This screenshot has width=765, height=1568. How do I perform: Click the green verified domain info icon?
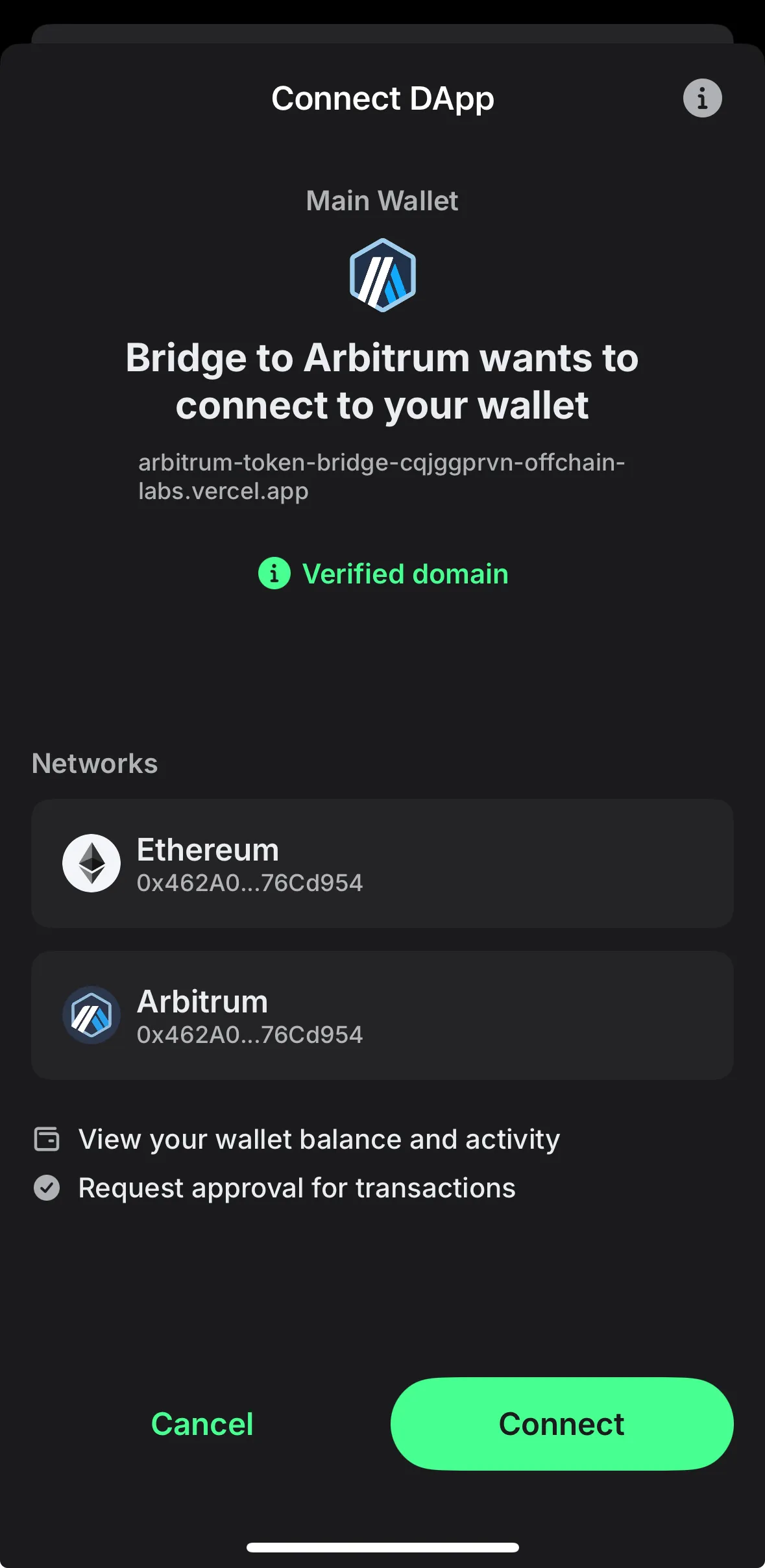[273, 574]
